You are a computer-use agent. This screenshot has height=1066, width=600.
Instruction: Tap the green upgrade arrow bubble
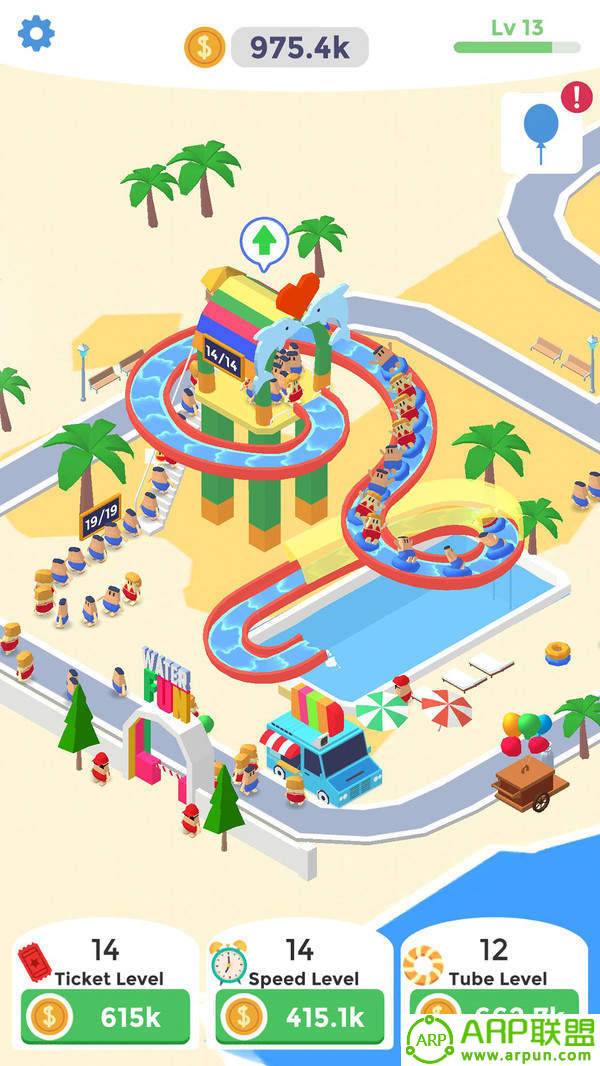click(x=264, y=241)
